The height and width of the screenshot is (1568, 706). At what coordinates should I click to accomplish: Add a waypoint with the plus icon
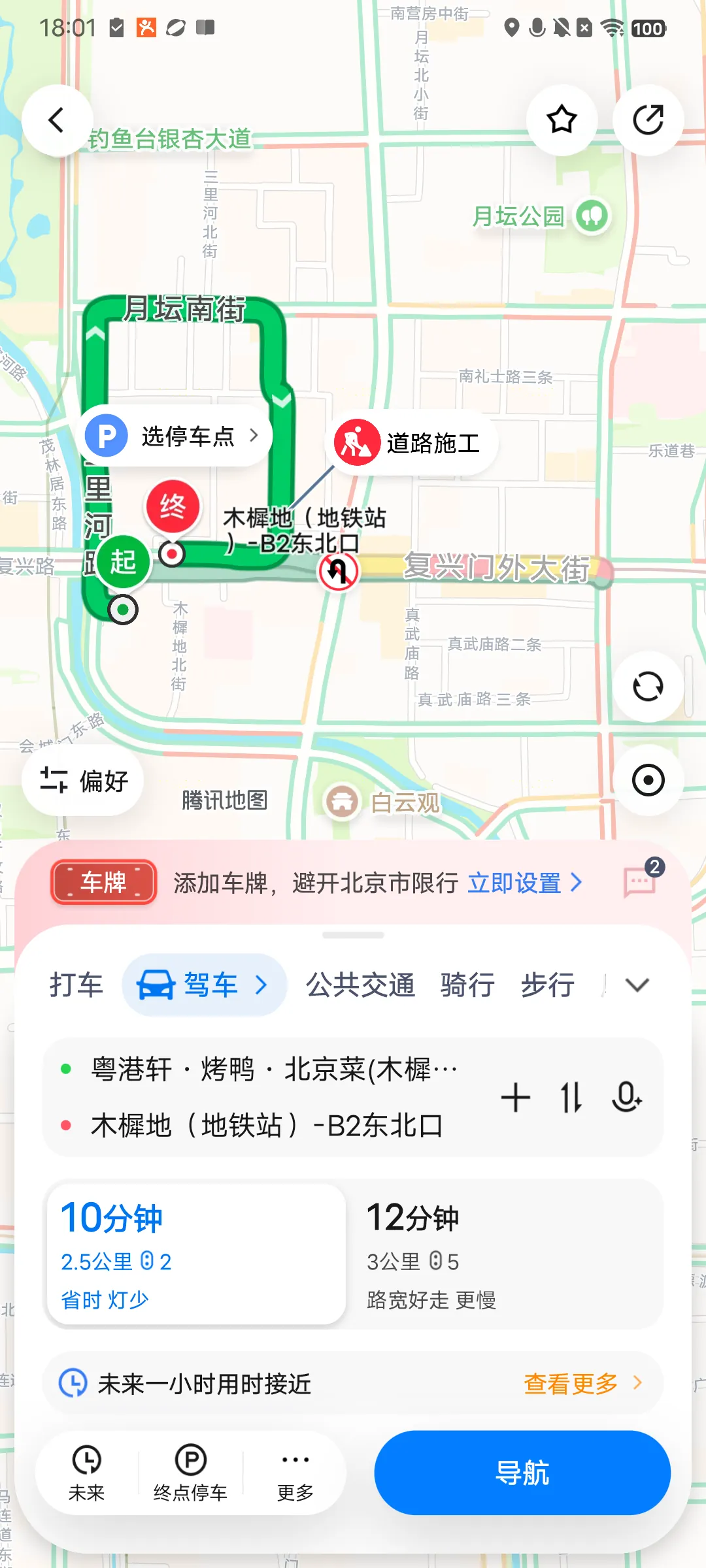515,1097
